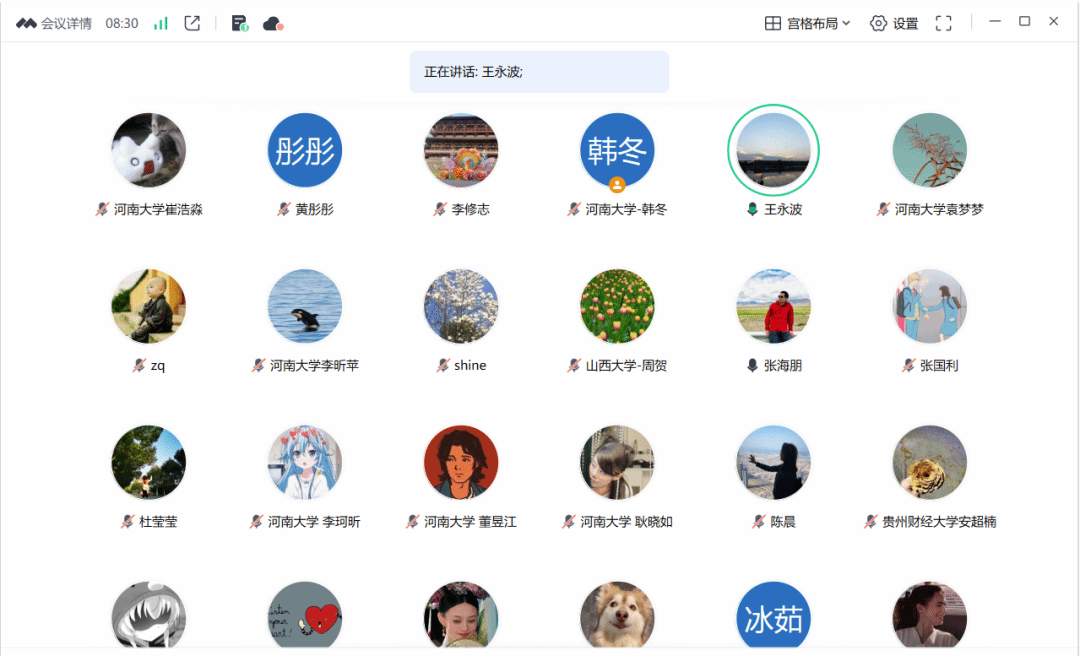Select participant shine's avatar
Viewport: 1080px width, 656px height.
461,307
